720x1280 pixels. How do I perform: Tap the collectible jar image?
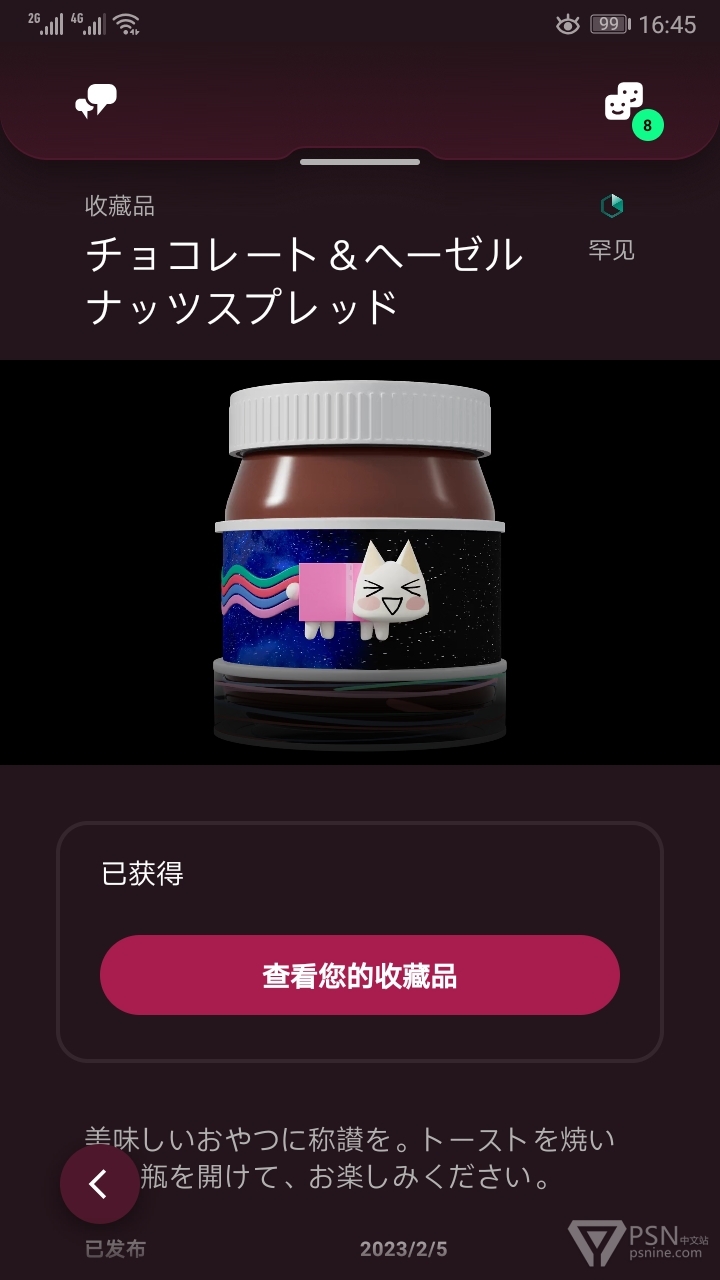[x=360, y=562]
